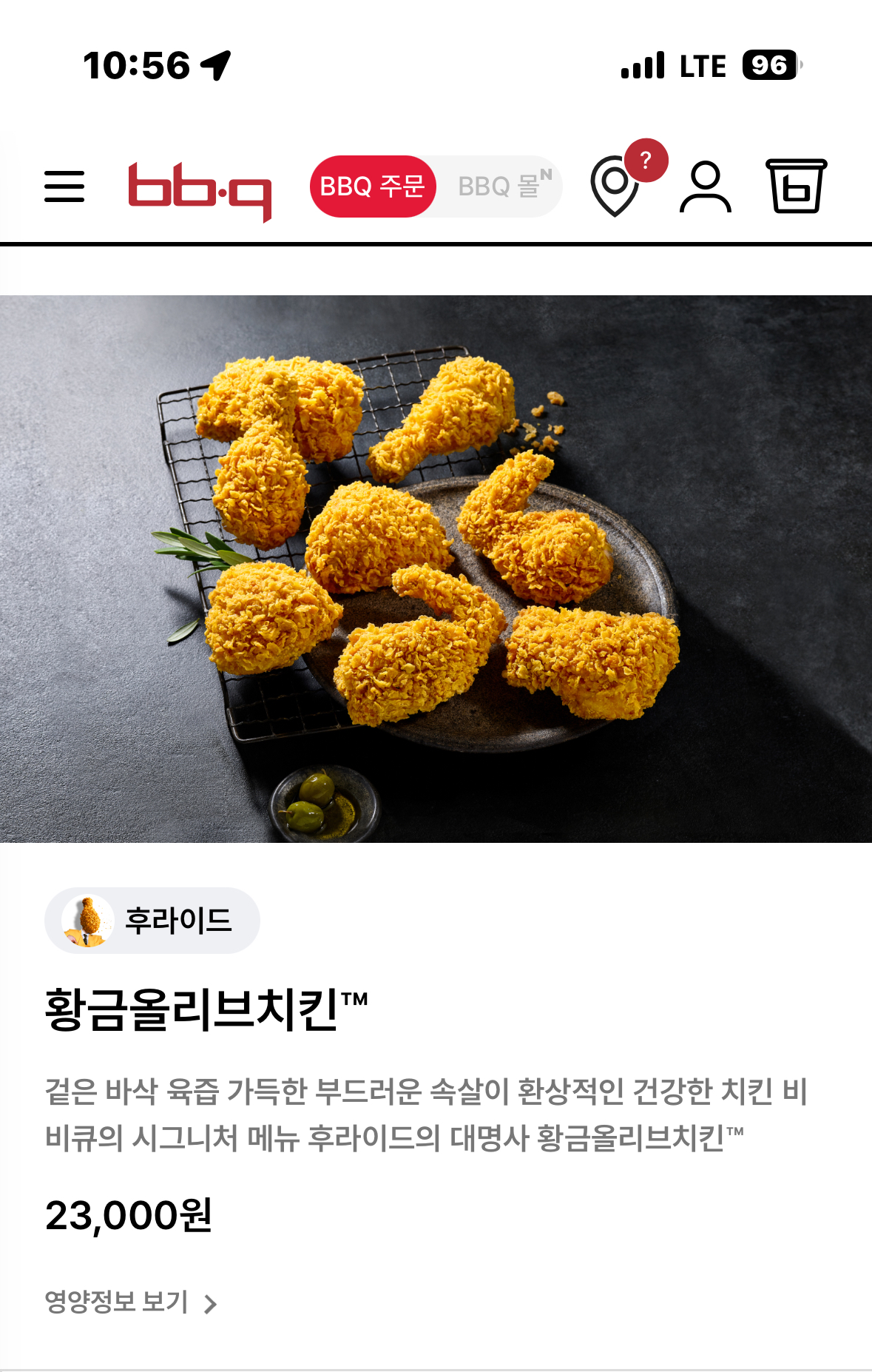
Task: Select the BBQ 주문 tab
Action: point(373,186)
